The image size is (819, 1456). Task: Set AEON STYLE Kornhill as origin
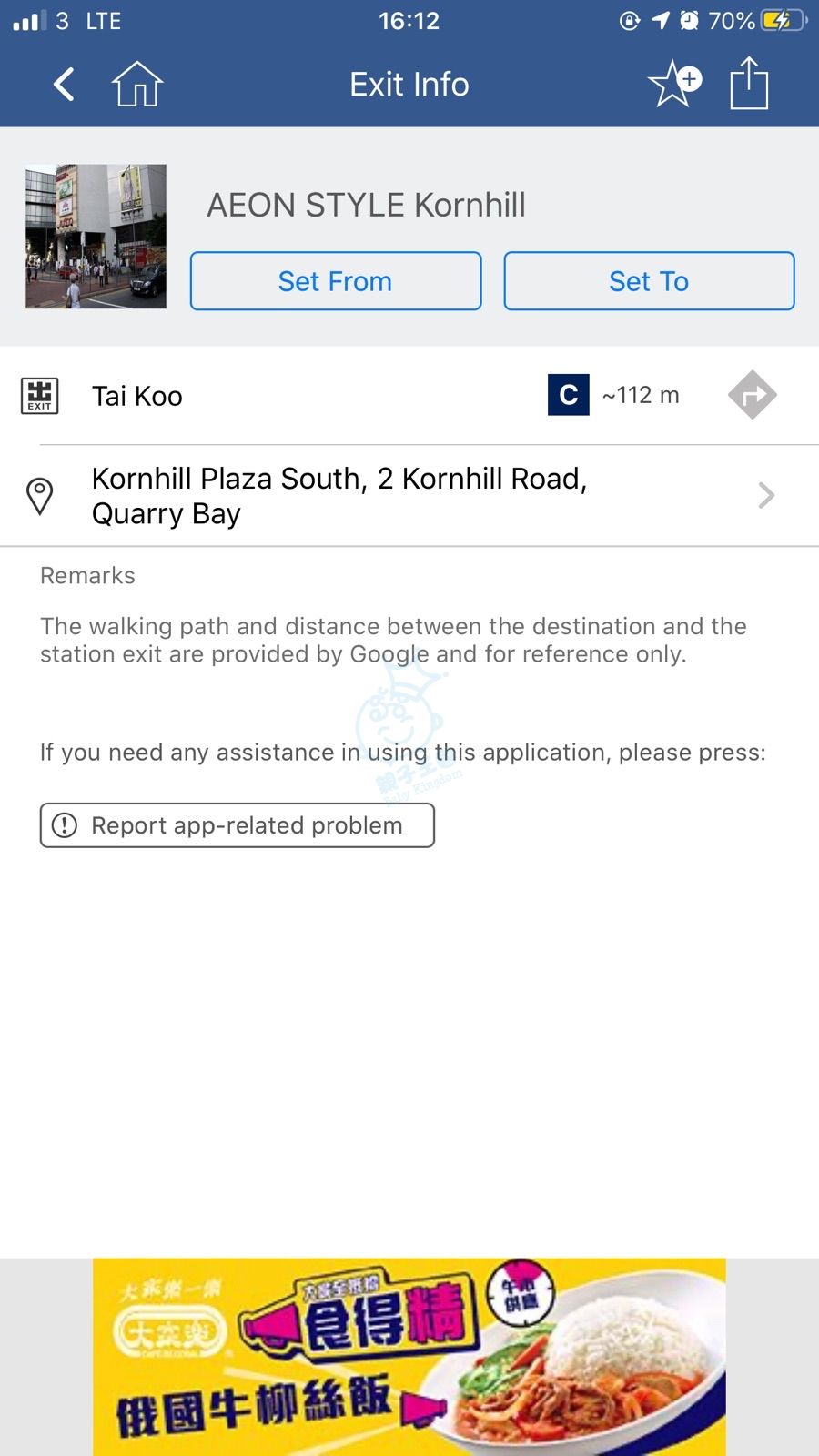(335, 281)
